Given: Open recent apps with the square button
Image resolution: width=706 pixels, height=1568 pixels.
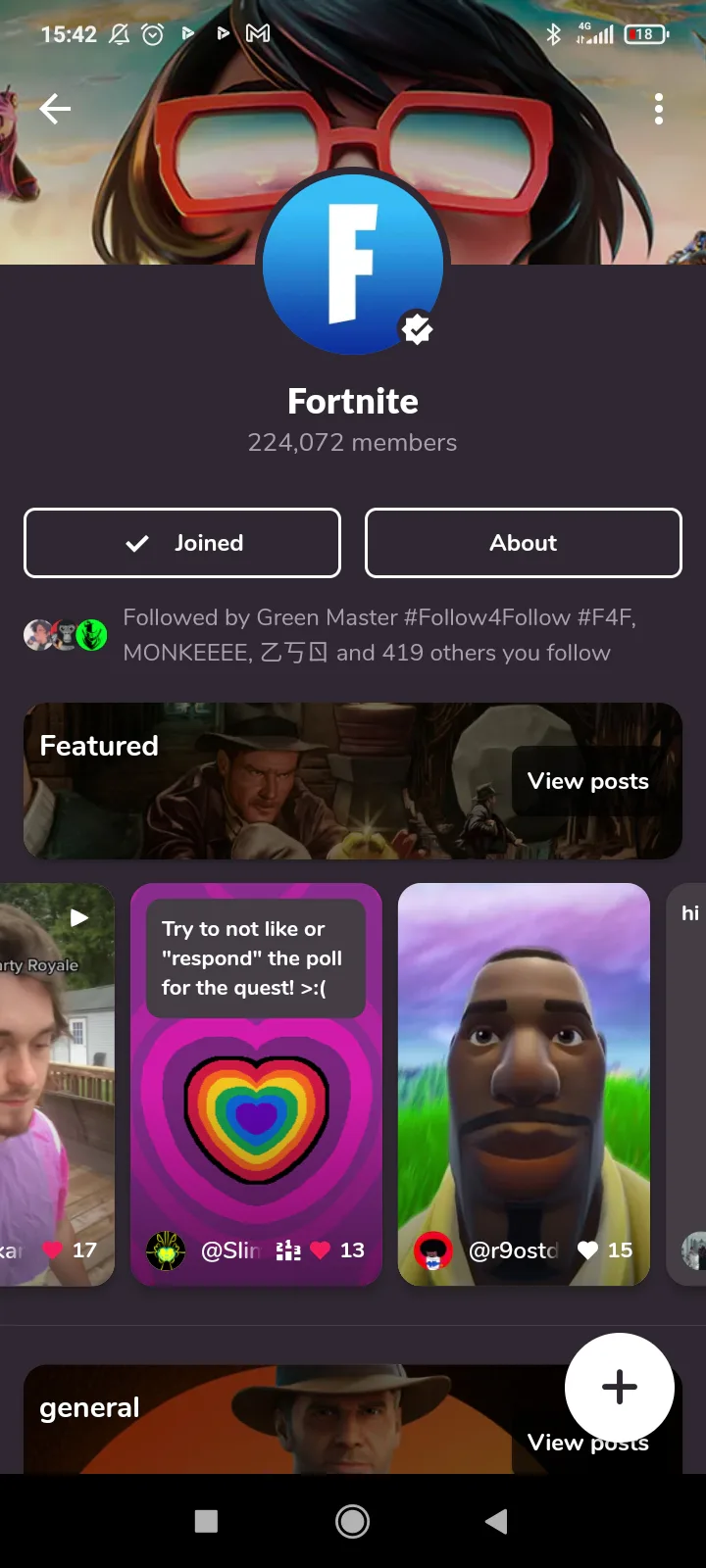Looking at the screenshot, I should click(206, 1521).
